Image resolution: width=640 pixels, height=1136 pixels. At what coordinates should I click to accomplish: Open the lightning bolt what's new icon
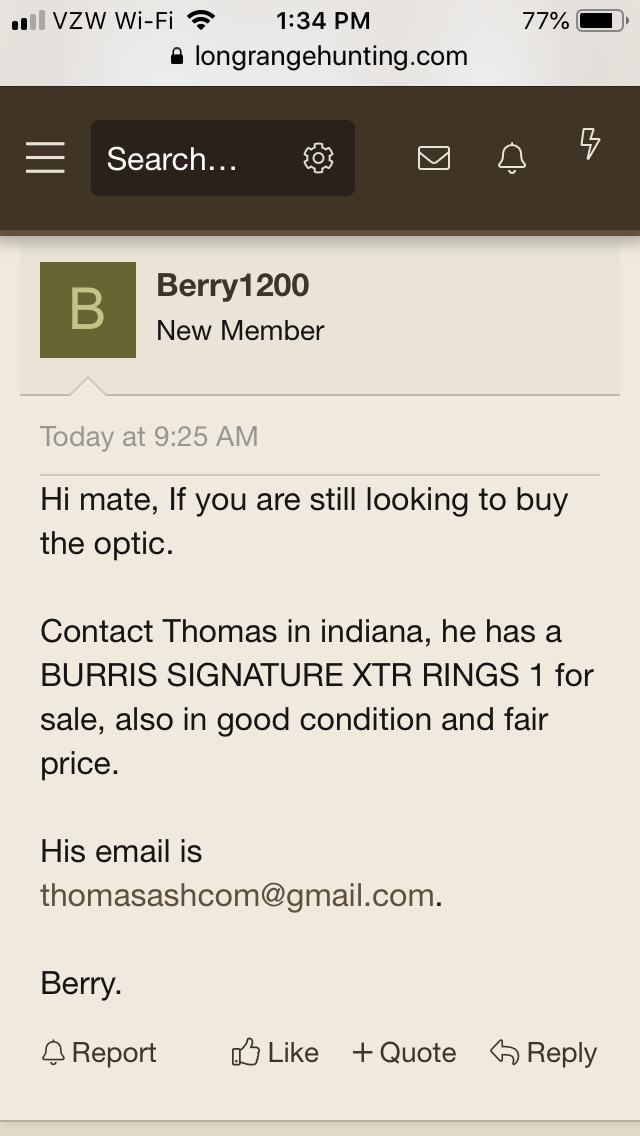pyautogui.click(x=591, y=143)
